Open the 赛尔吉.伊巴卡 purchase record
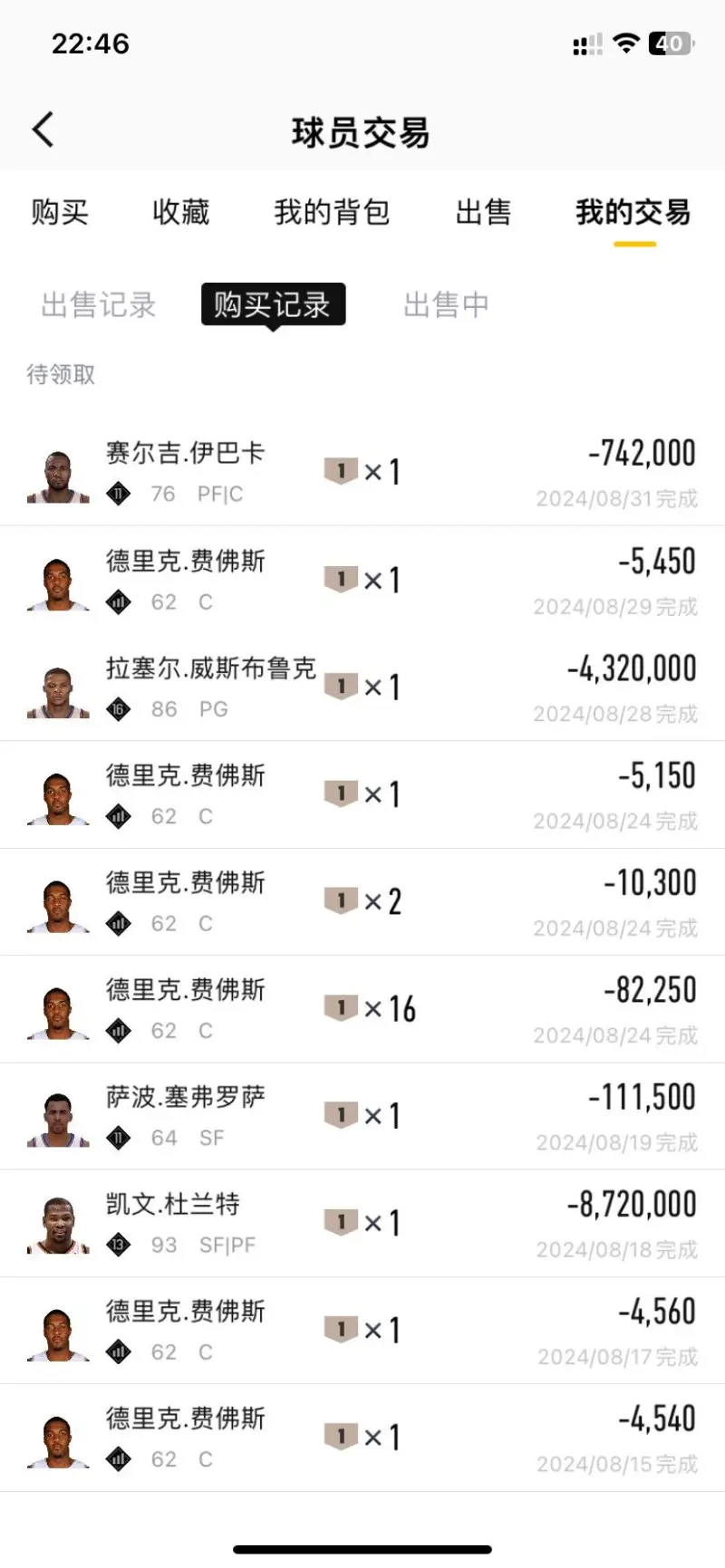 (x=362, y=472)
